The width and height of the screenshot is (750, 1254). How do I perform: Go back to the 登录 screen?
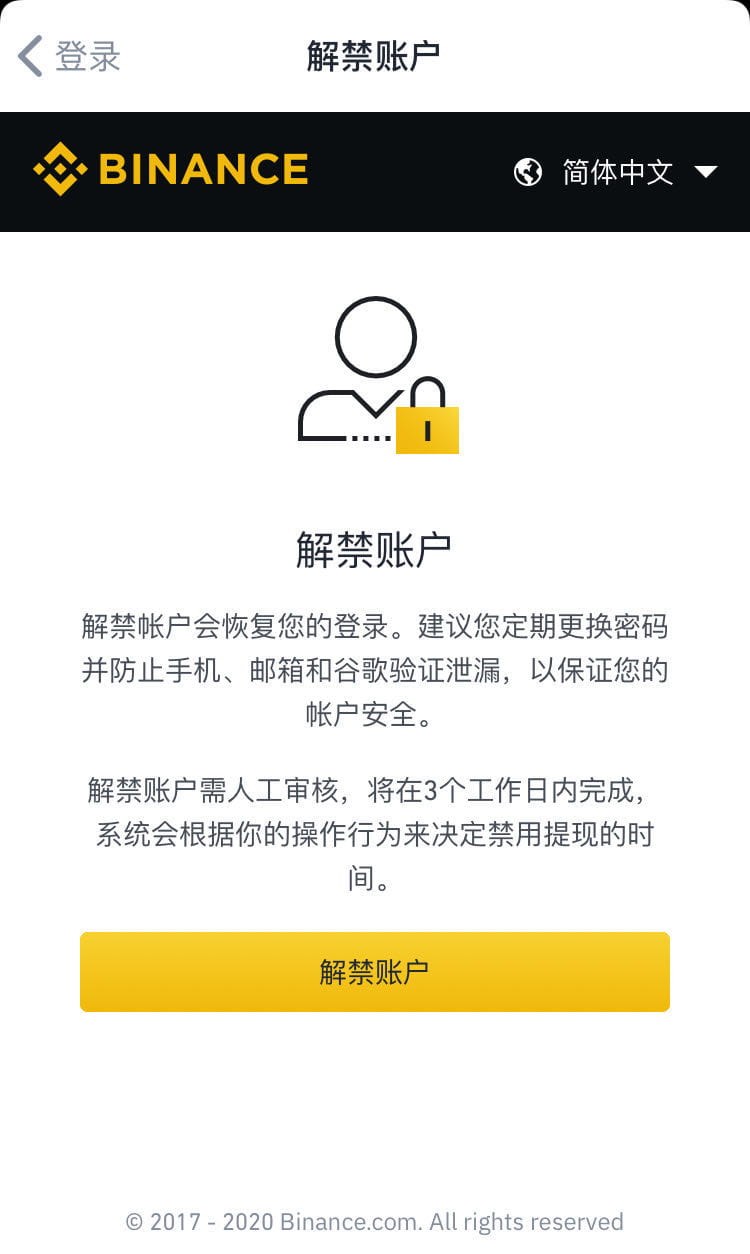pos(68,56)
